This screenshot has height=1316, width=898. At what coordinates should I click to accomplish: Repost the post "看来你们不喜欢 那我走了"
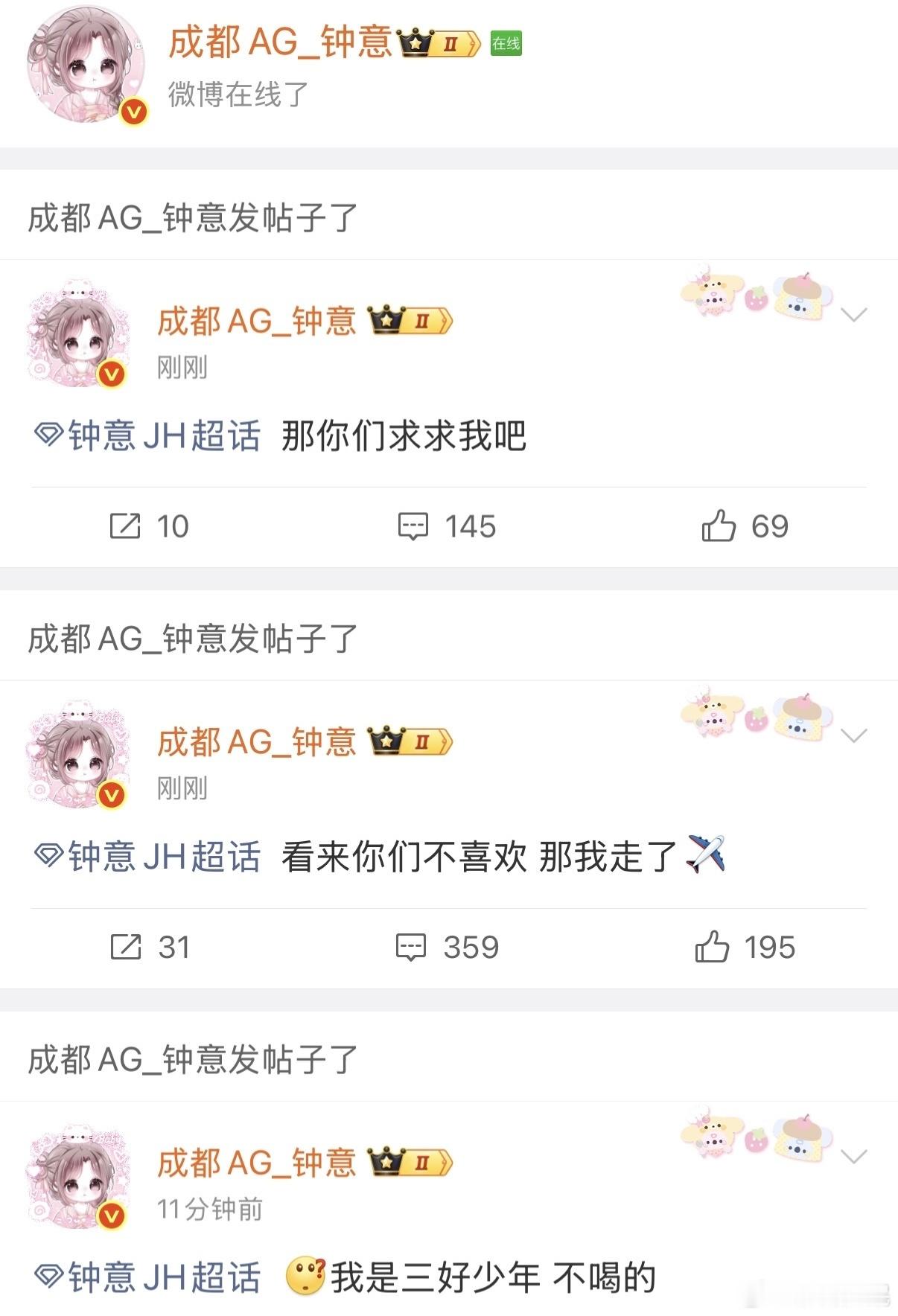[153, 947]
